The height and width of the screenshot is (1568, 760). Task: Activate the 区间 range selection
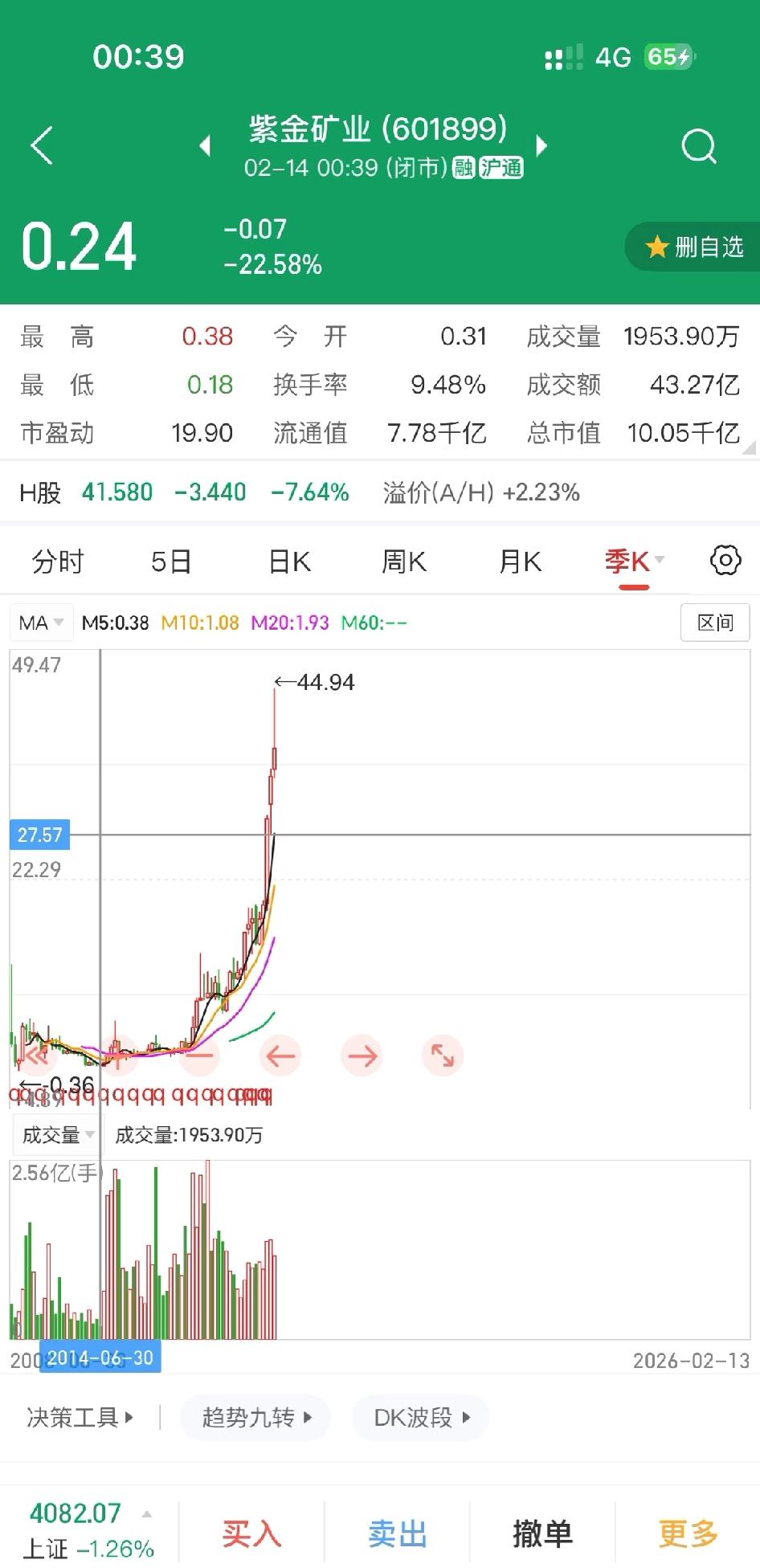714,622
